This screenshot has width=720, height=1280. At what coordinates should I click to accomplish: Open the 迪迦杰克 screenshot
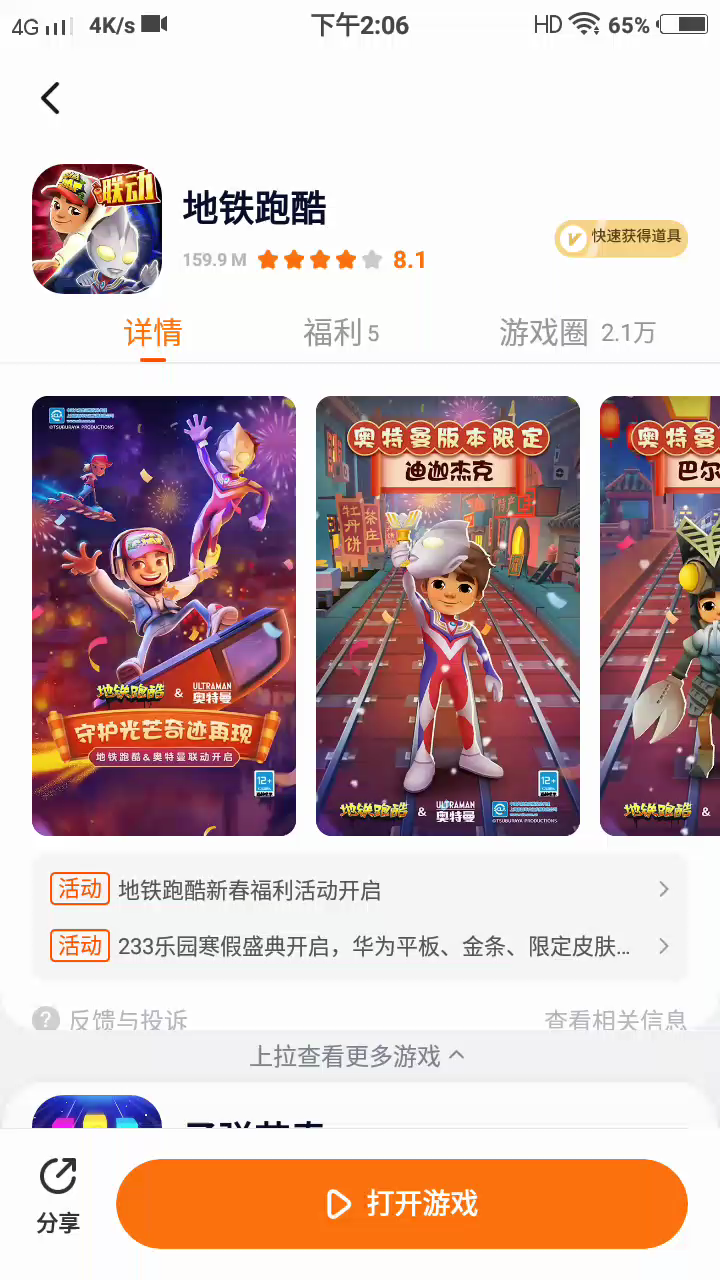coord(448,616)
